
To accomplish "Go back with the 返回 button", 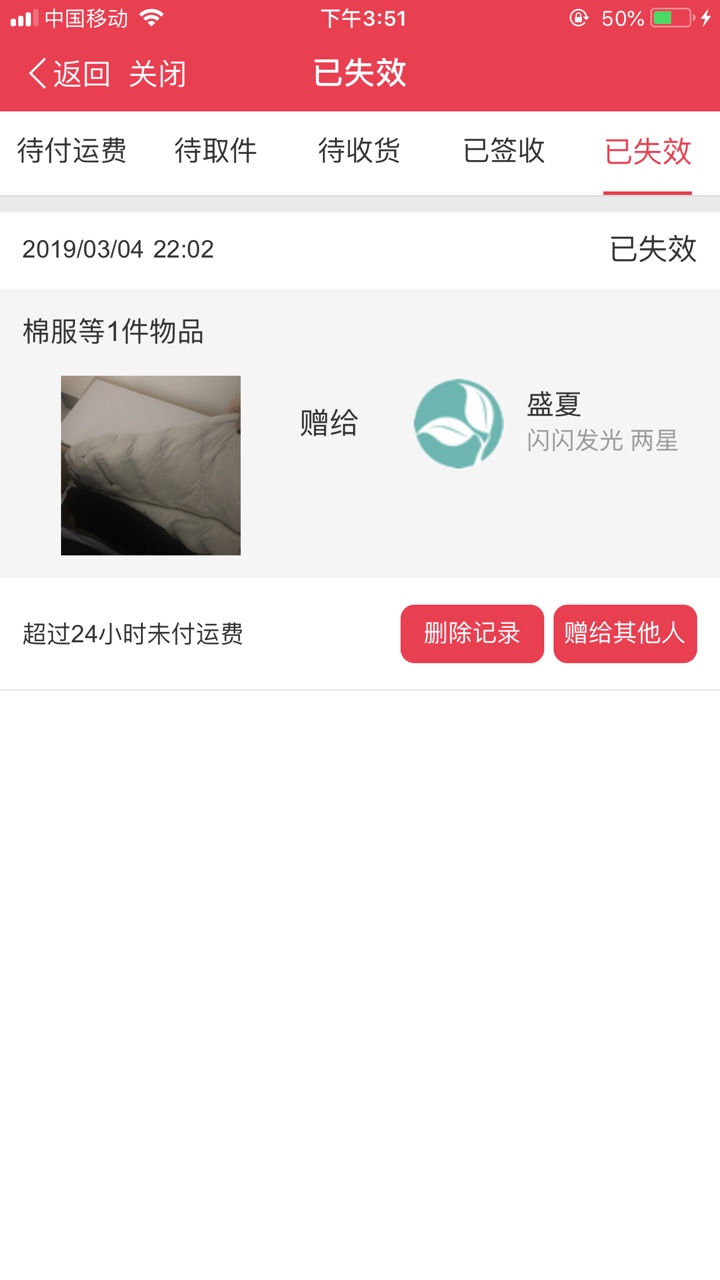I will pyautogui.click(x=69, y=74).
